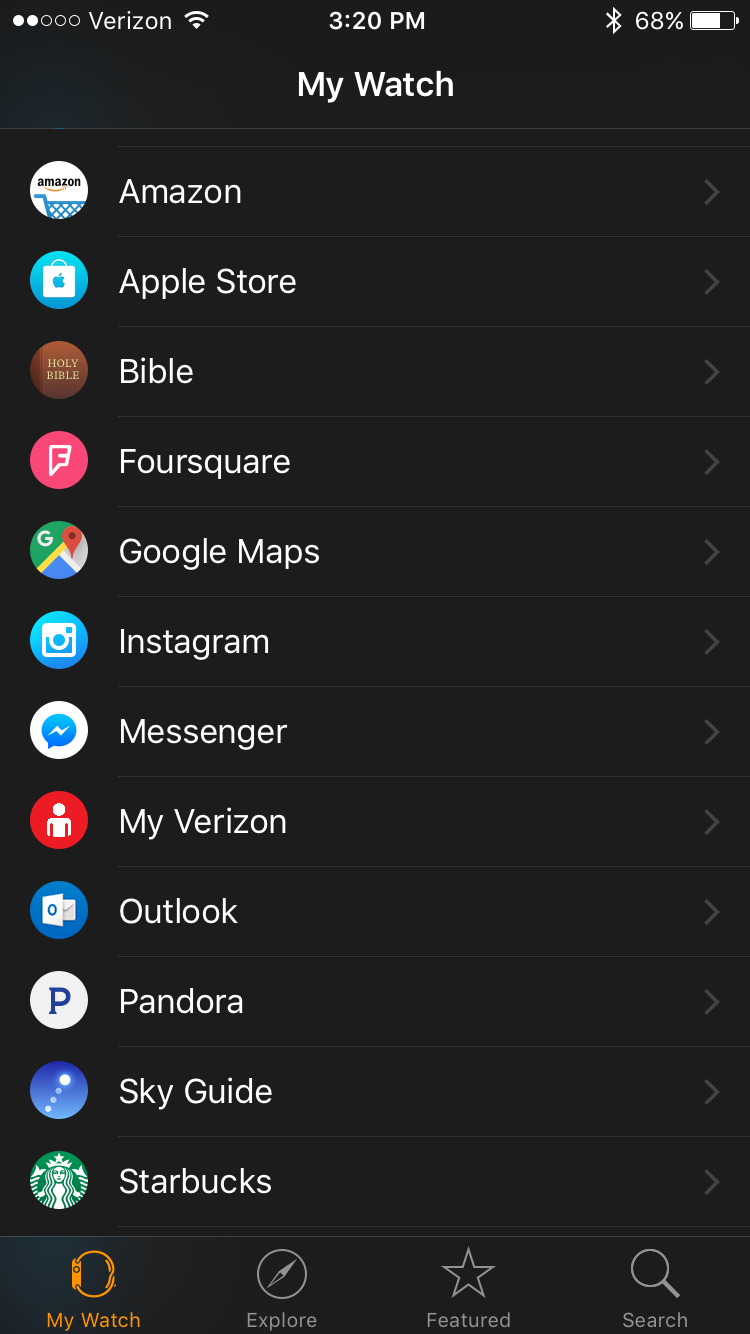This screenshot has width=750, height=1334.
Task: Select the My Watch tab
Action: [x=94, y=1287]
